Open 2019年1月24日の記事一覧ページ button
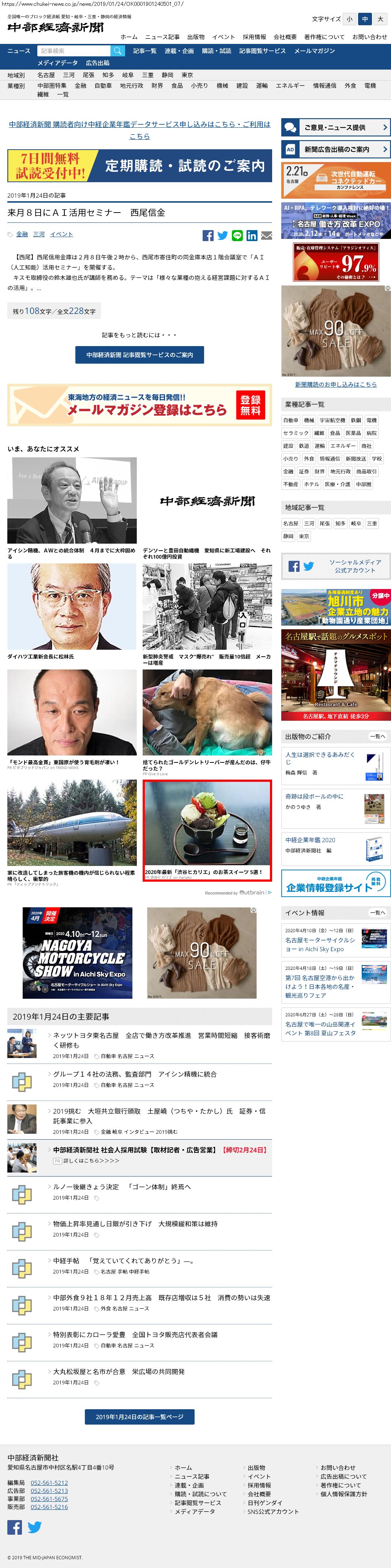This screenshot has width=391, height=1568. point(139,1417)
